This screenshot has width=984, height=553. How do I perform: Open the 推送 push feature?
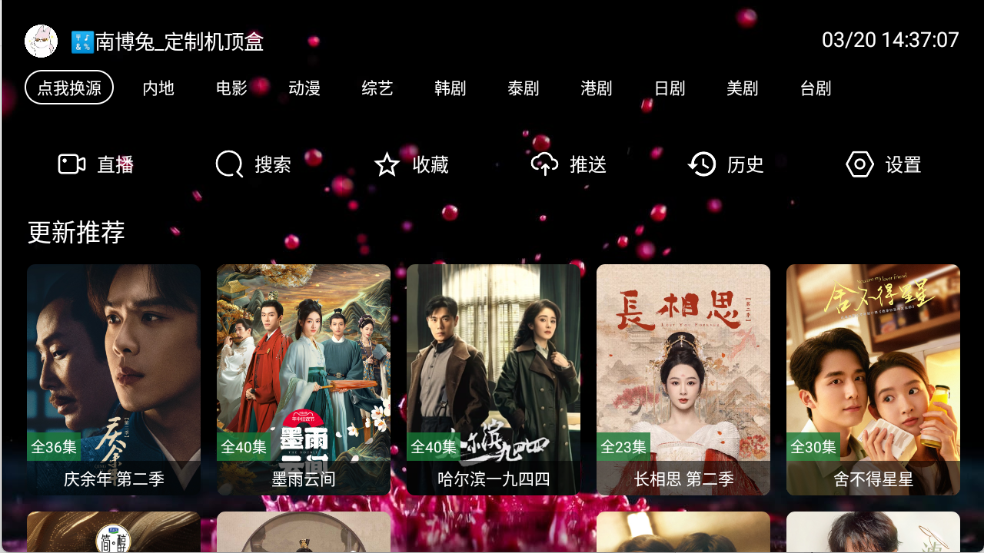(569, 165)
